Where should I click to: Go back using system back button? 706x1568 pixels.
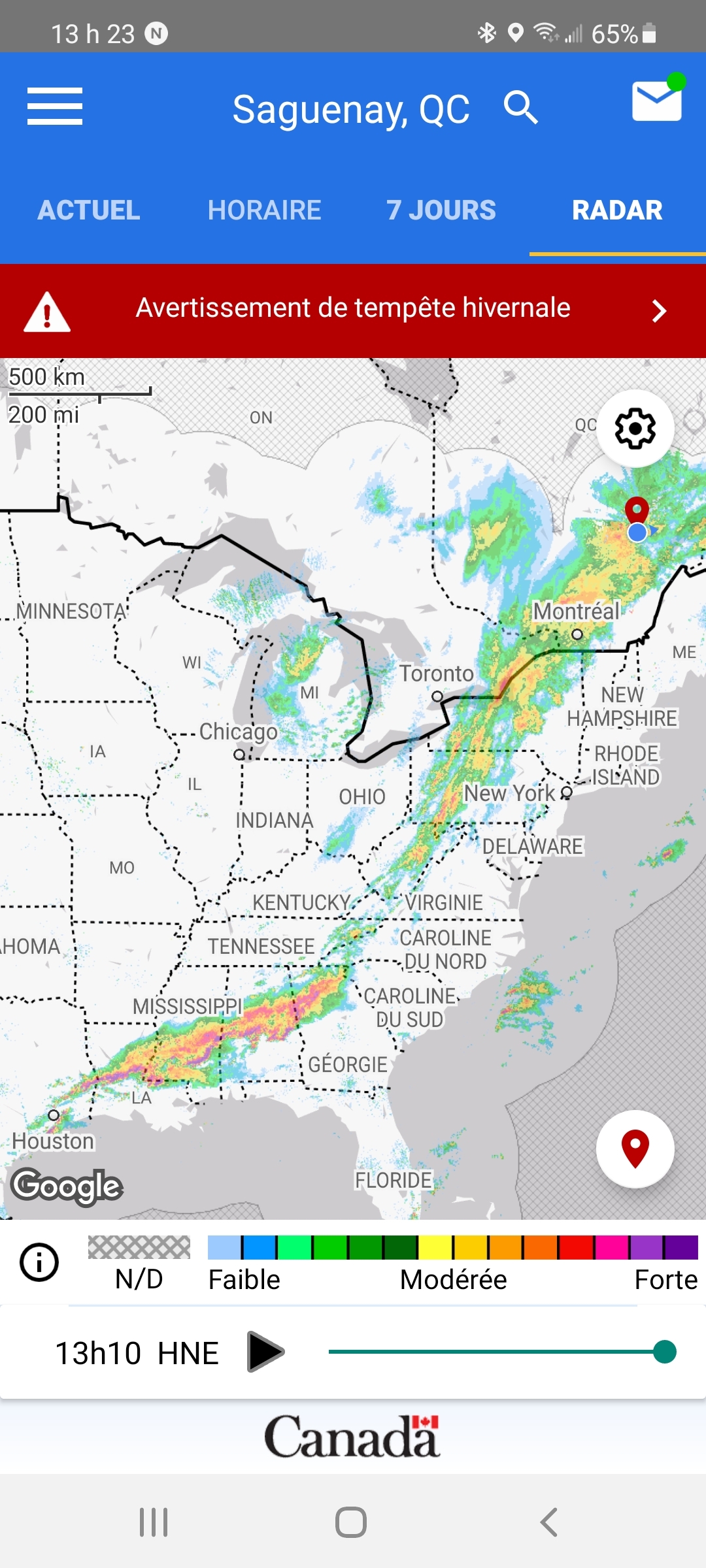549,1522
